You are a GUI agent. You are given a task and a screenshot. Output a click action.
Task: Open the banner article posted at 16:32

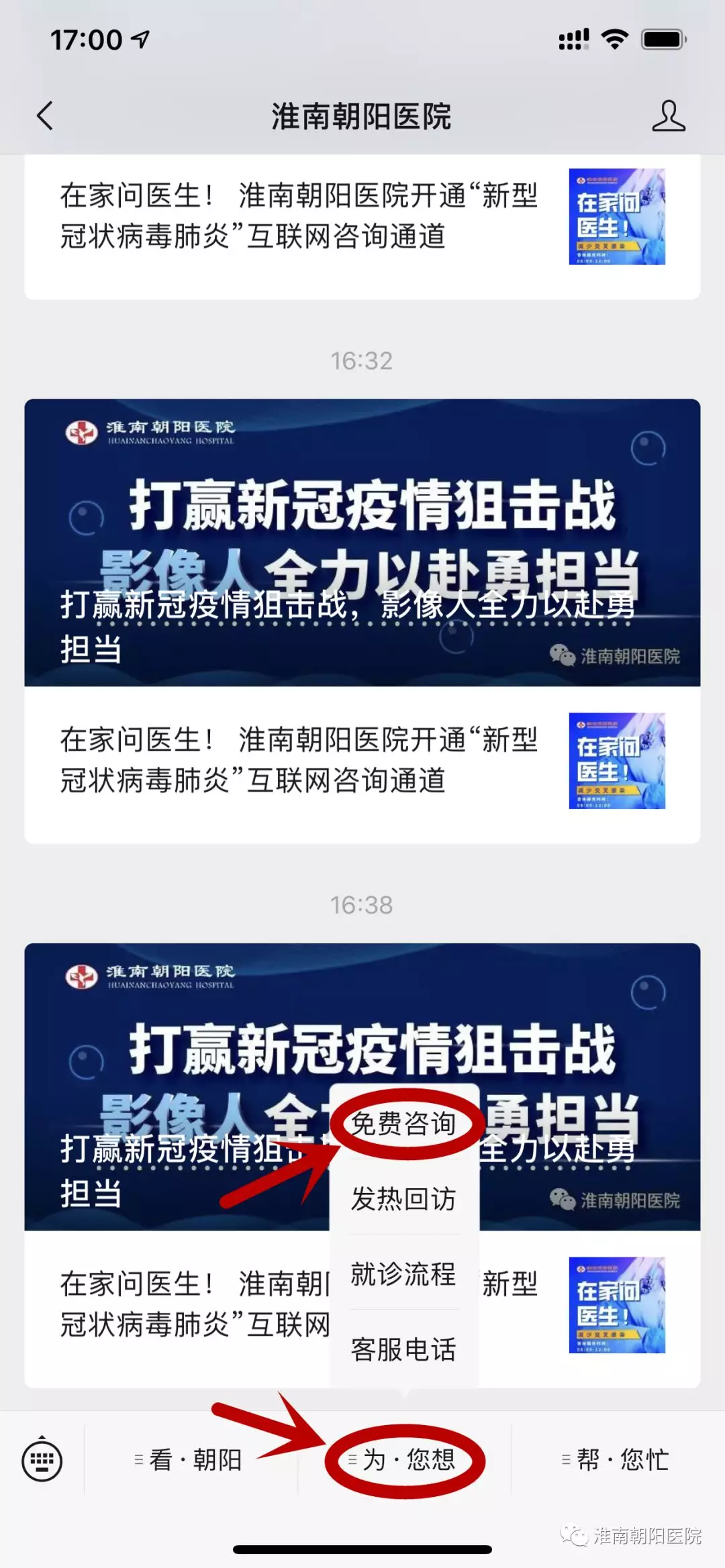362,542
